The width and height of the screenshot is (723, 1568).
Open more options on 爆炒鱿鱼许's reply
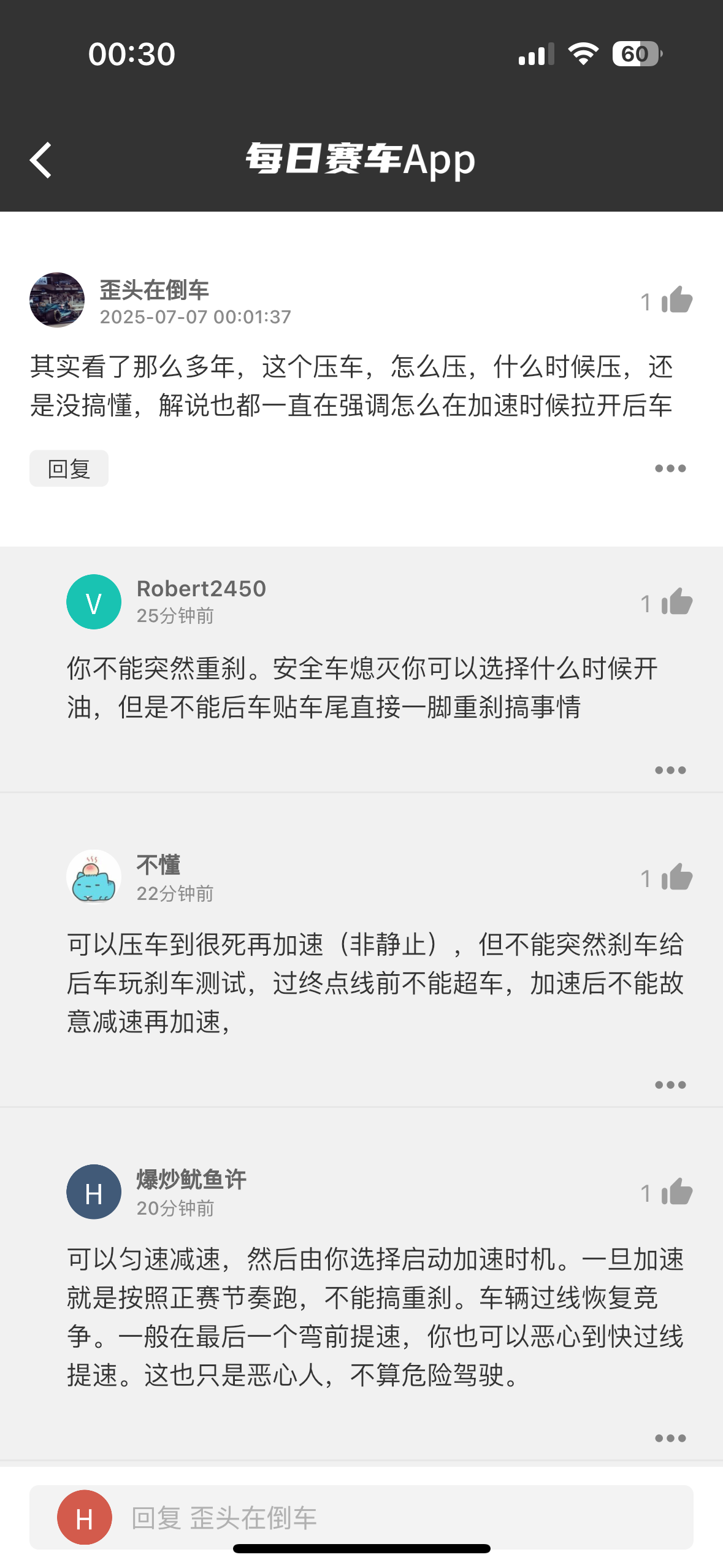click(670, 1439)
